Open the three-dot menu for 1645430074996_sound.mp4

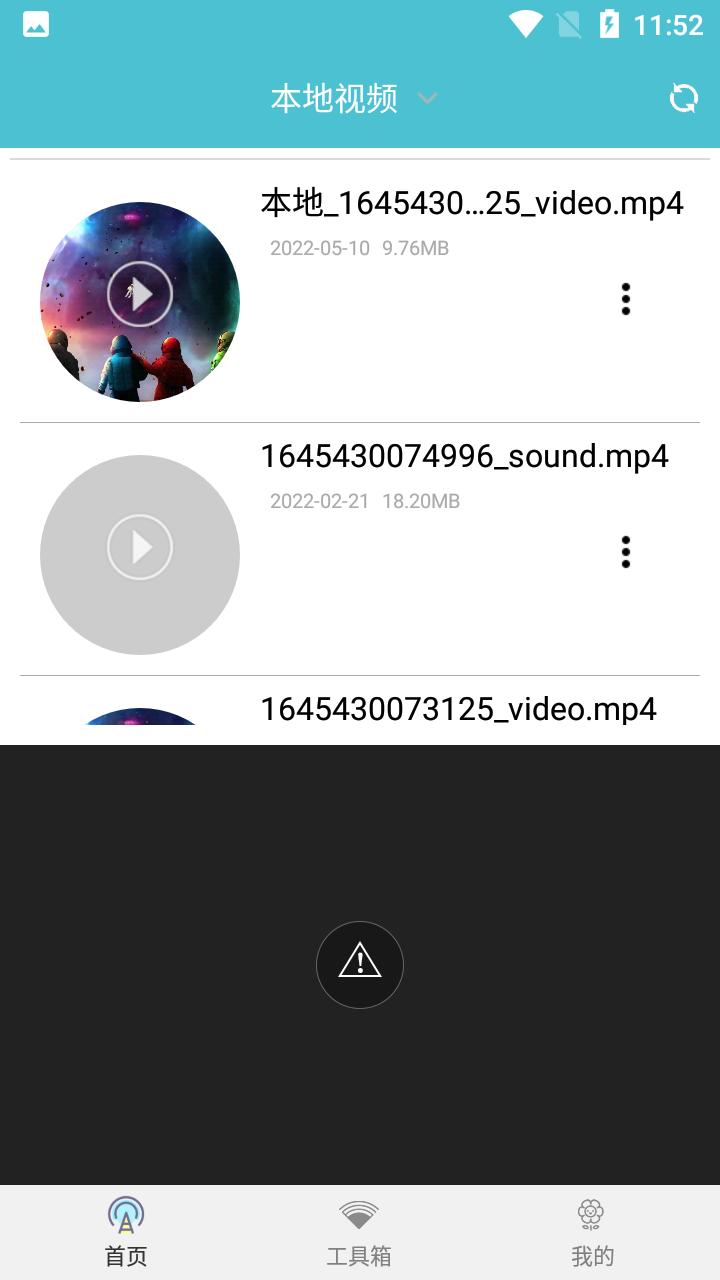point(625,551)
